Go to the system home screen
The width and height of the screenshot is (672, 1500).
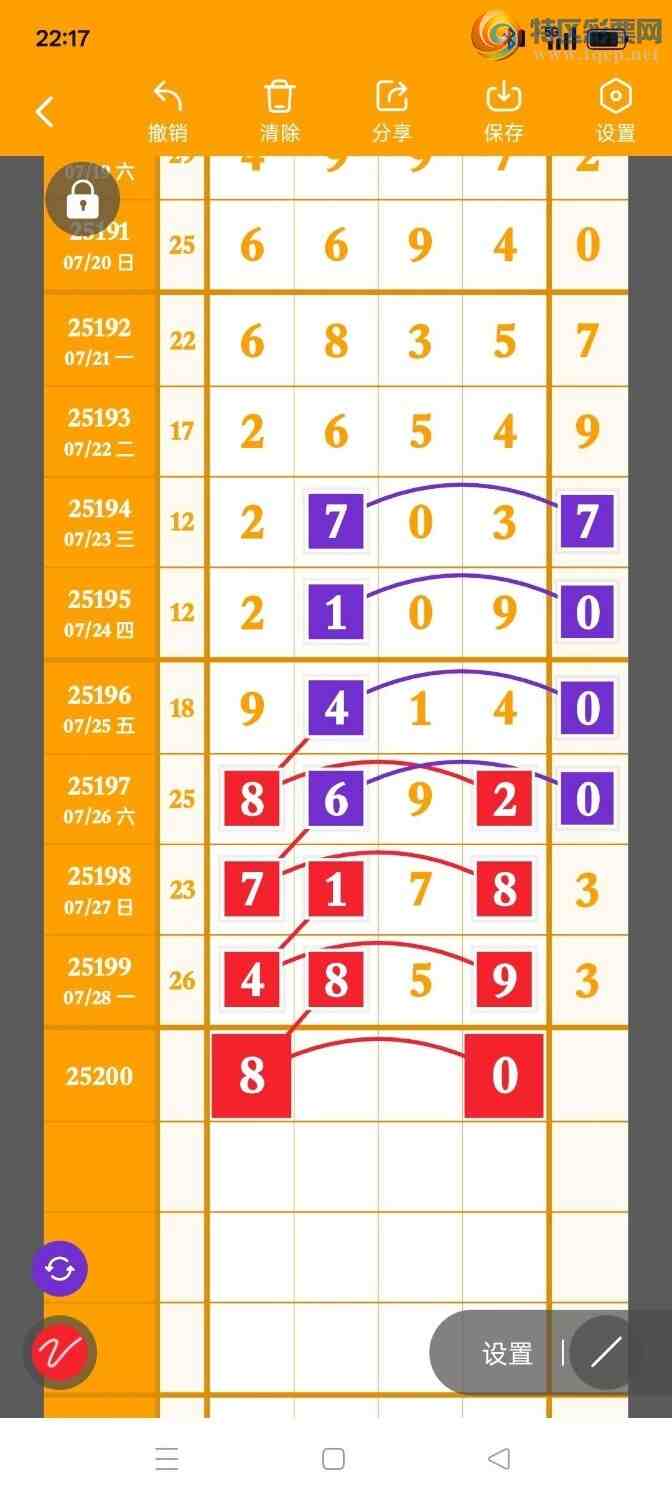pos(334,1459)
